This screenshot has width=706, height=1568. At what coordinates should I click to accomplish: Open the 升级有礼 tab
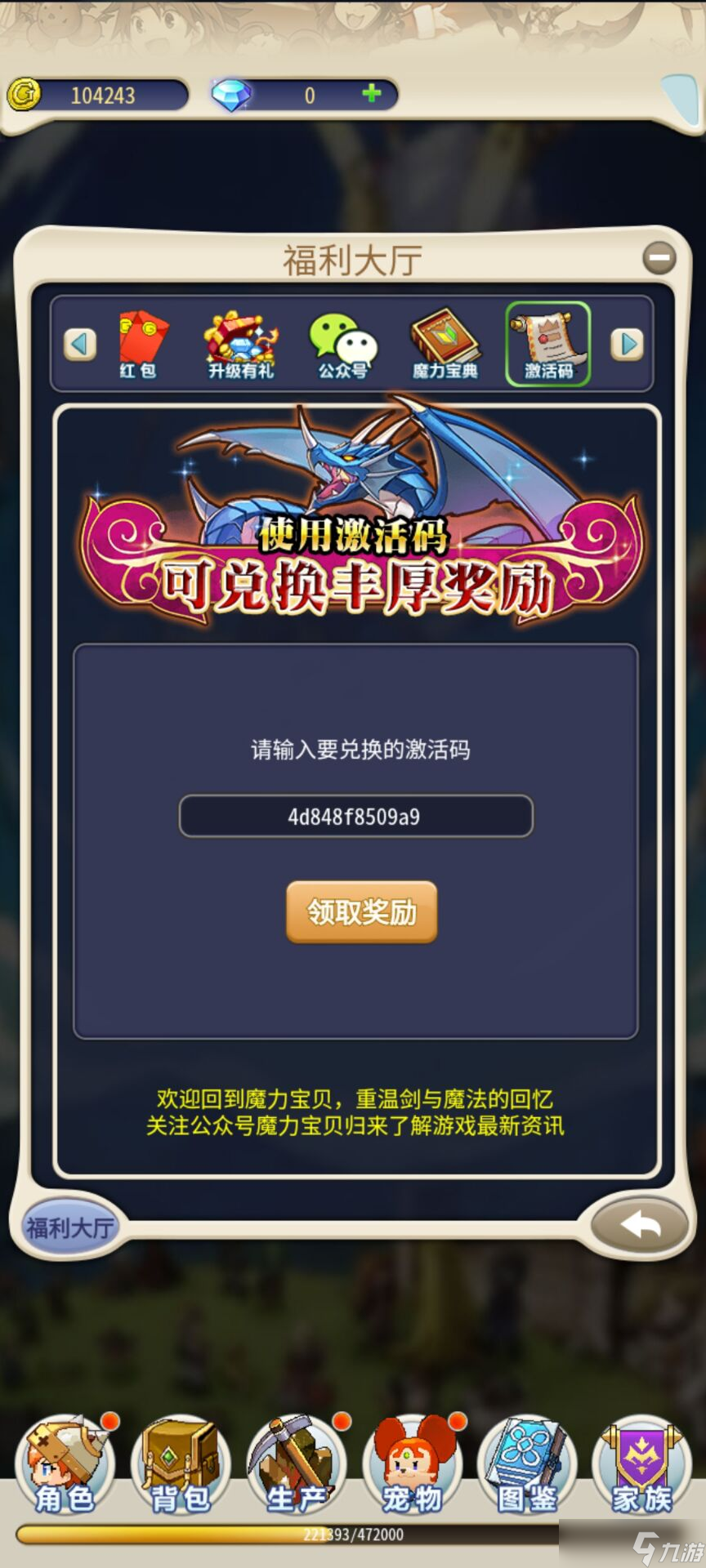[241, 345]
